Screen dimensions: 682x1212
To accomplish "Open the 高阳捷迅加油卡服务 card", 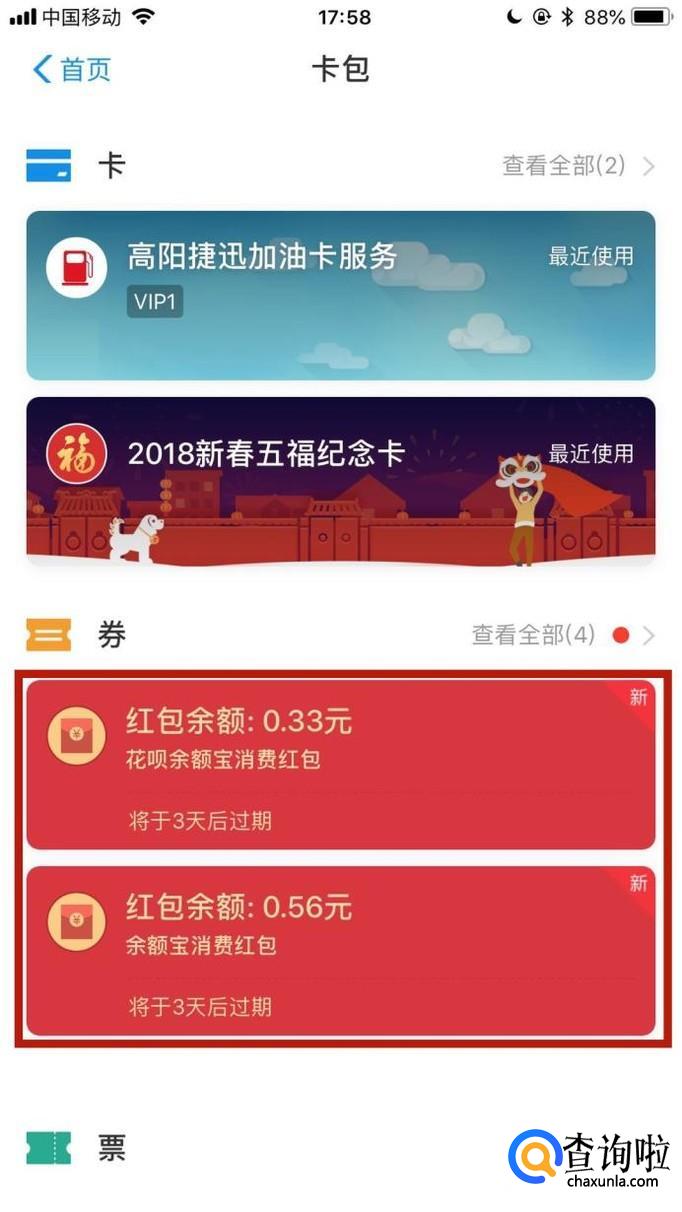I will [x=340, y=295].
